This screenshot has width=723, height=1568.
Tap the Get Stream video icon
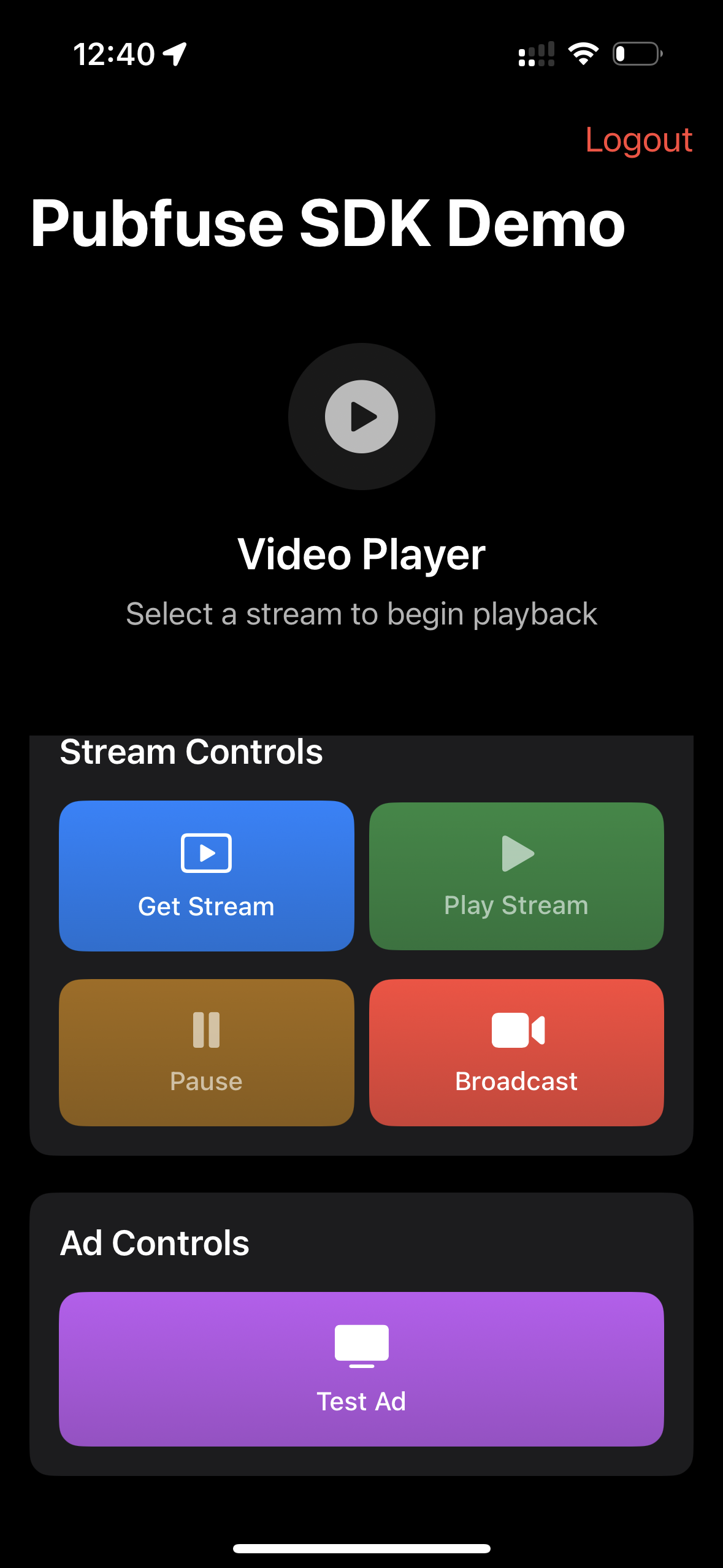206,852
